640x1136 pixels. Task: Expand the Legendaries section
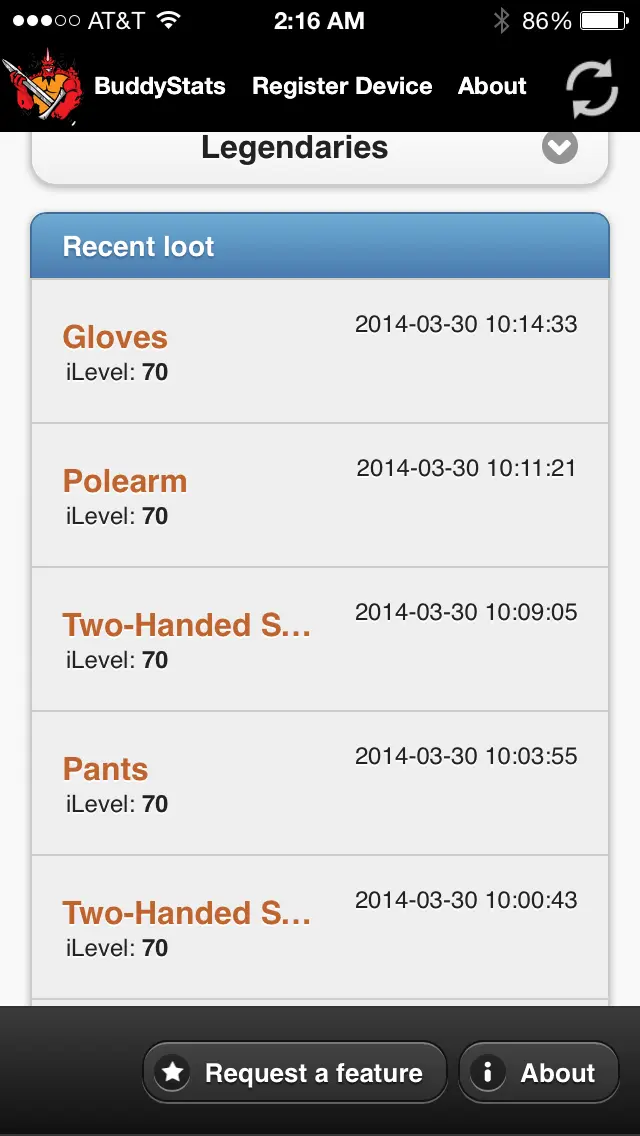point(320,149)
